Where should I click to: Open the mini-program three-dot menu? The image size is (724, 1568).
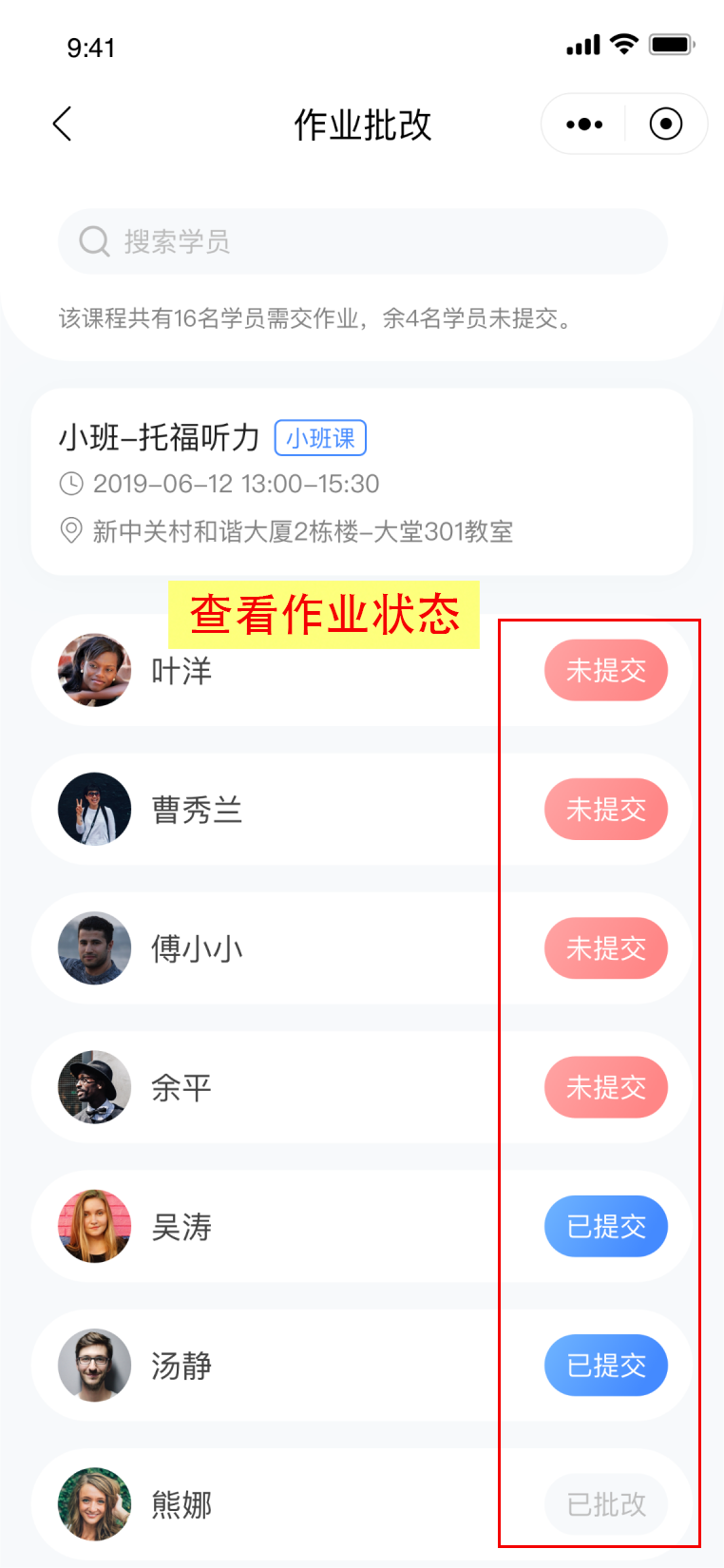tap(584, 124)
